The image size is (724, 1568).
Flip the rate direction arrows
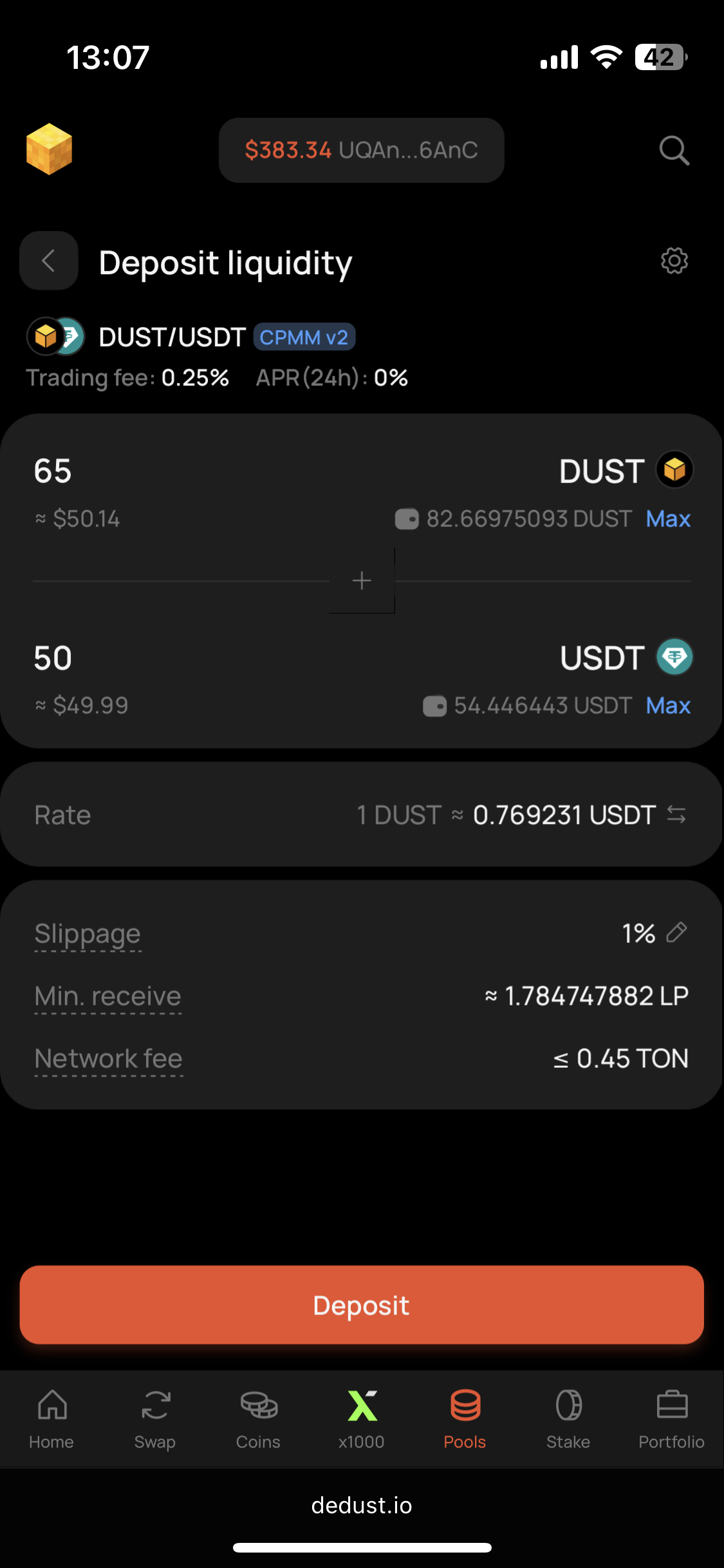676,815
